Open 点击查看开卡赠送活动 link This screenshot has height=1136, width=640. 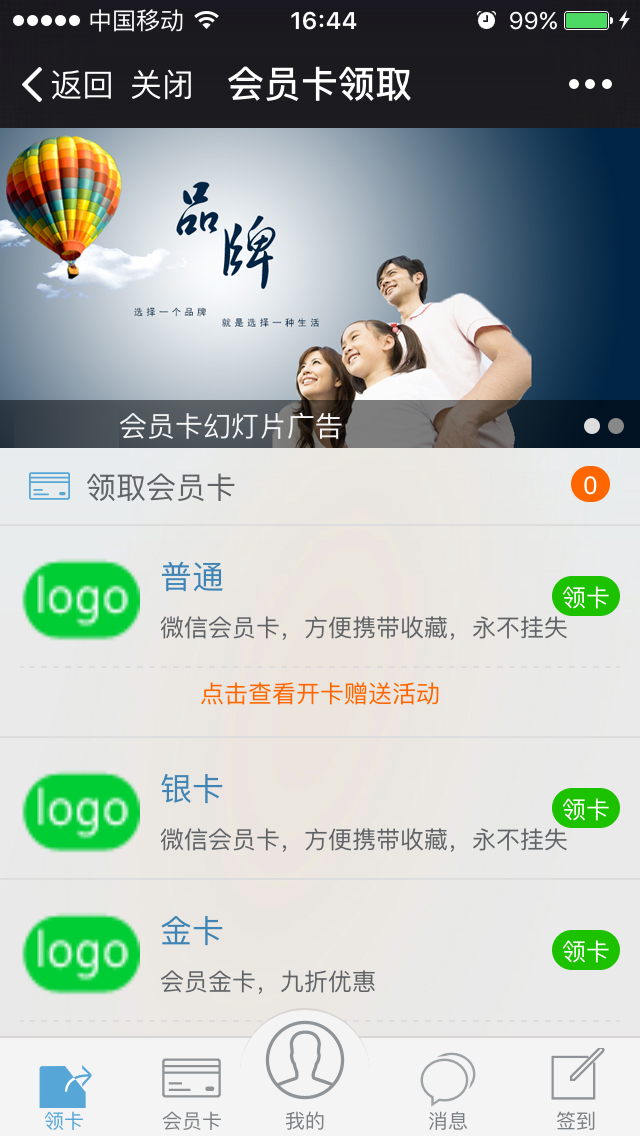pos(320,694)
